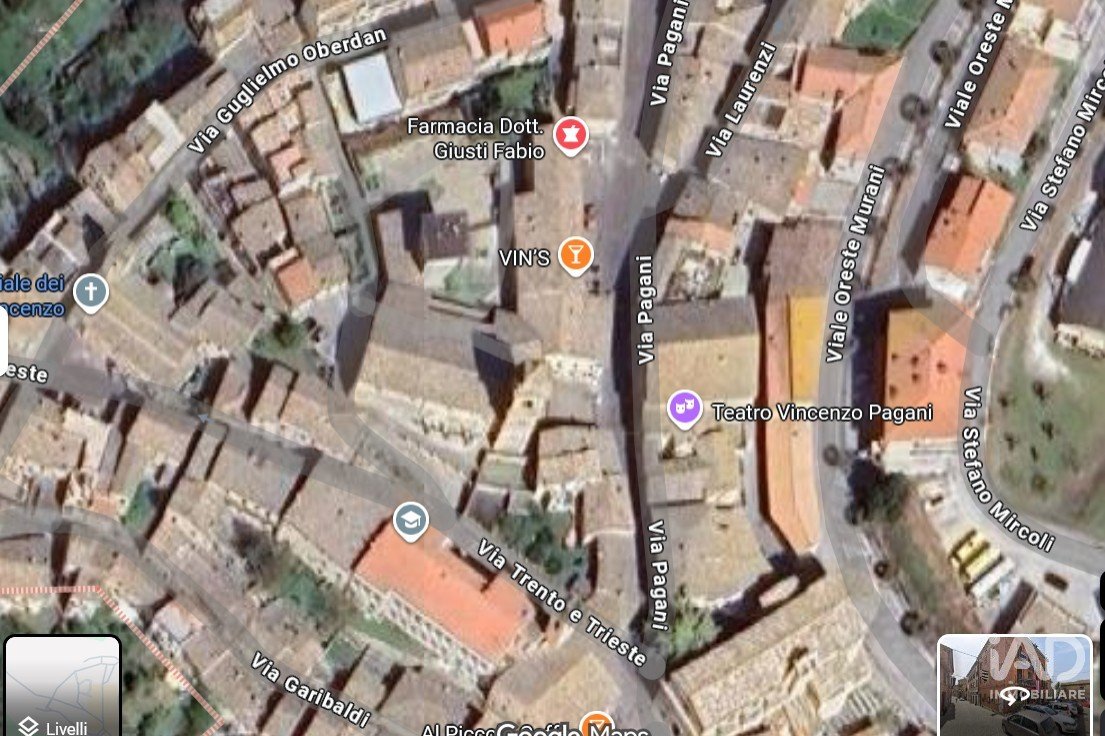Open the Livelli map layers button
Image resolution: width=1105 pixels, height=736 pixels.
click(62, 686)
